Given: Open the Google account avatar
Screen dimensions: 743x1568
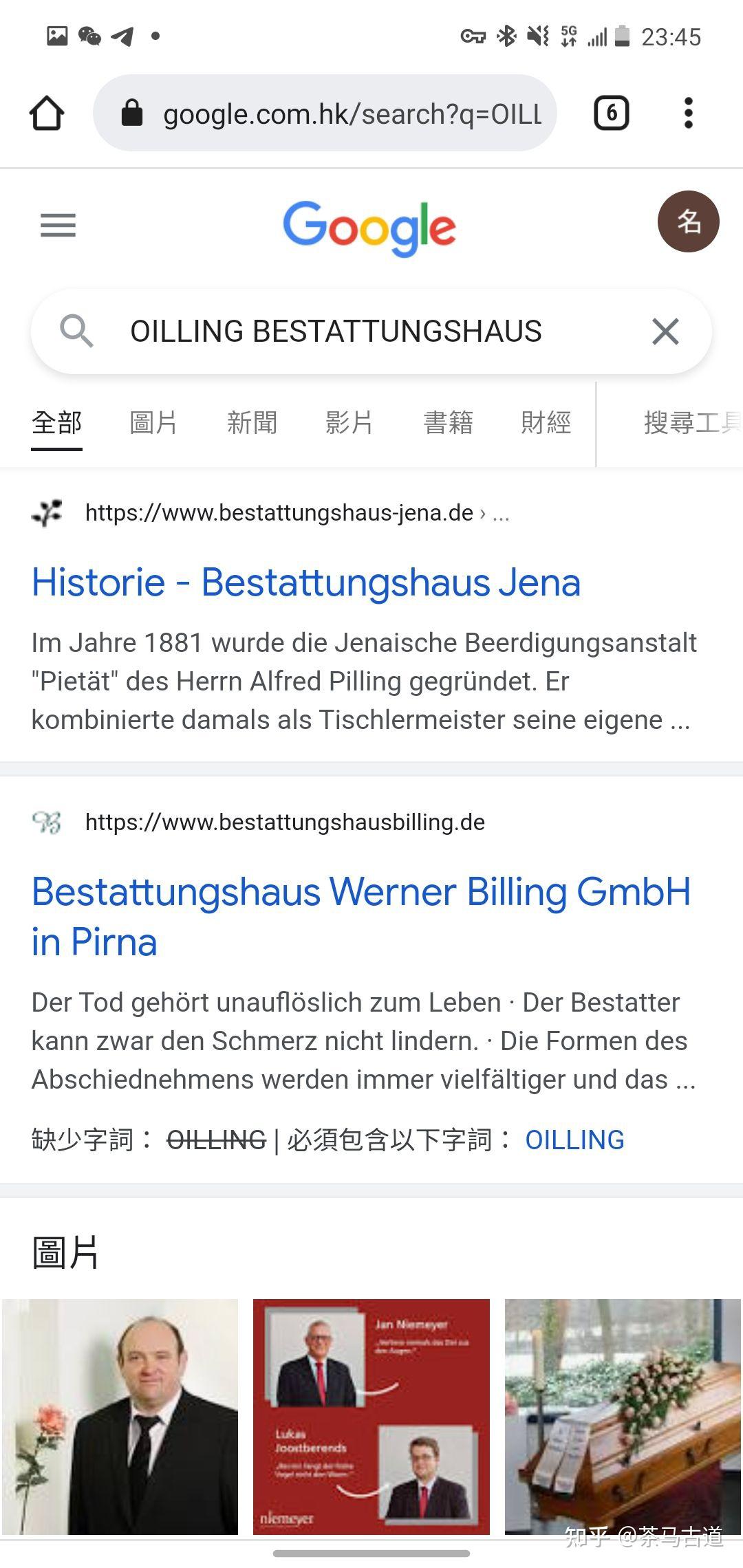Looking at the screenshot, I should click(688, 221).
